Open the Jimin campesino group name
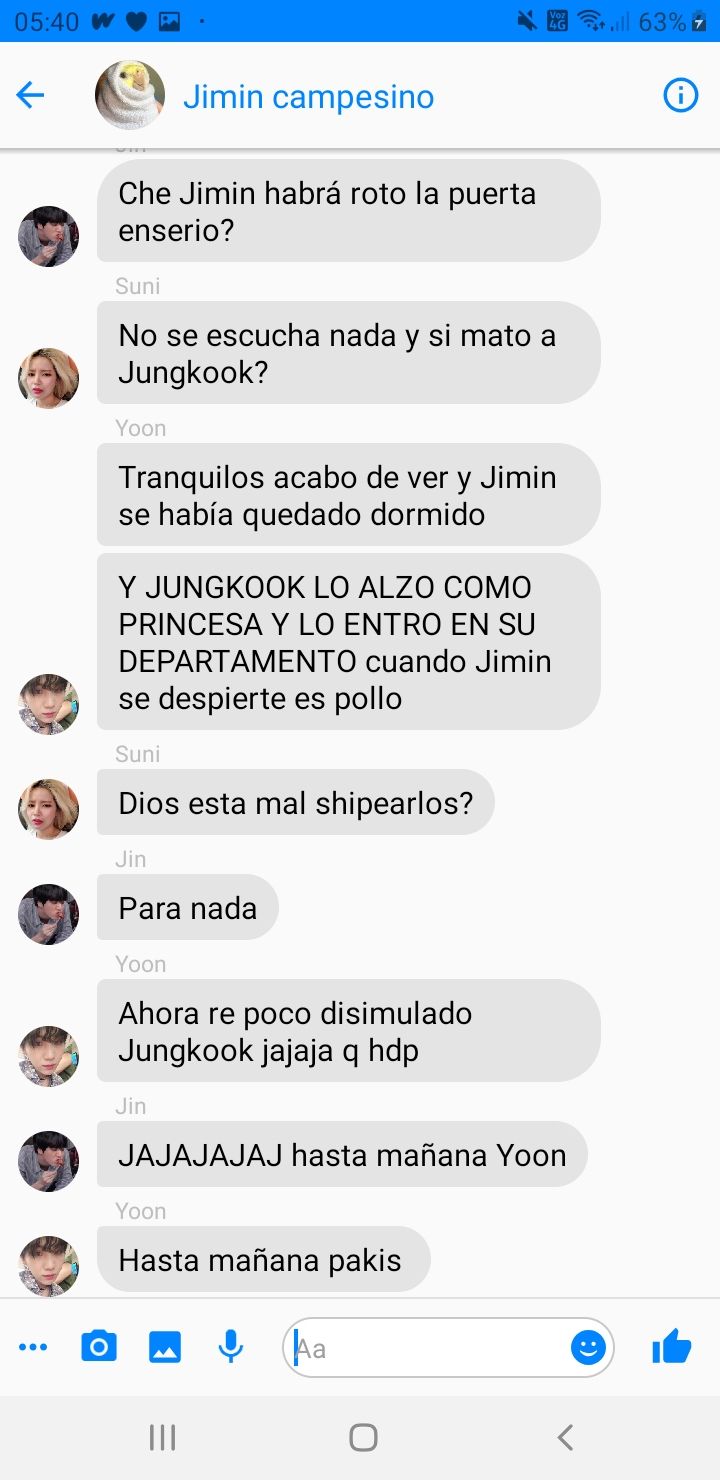 308,97
